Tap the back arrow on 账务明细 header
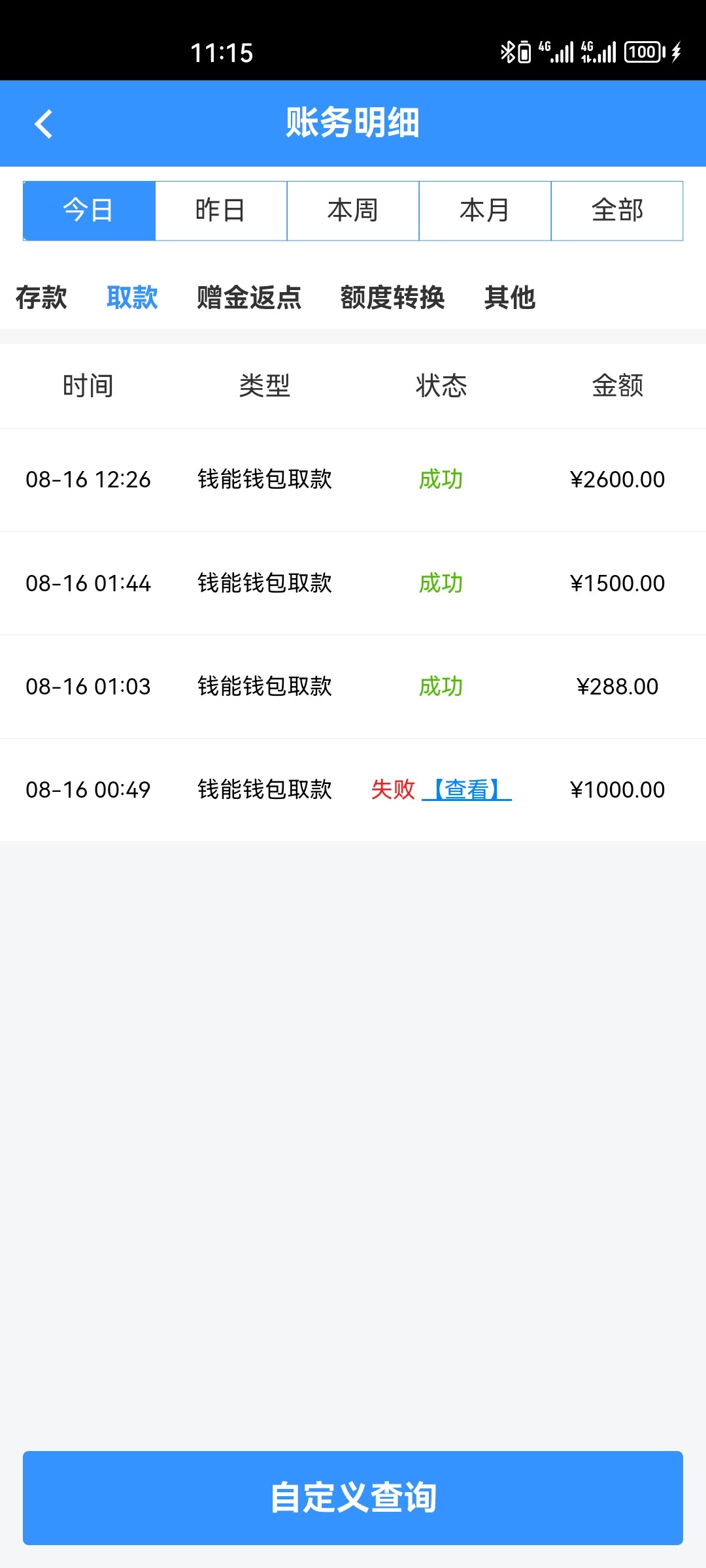 pyautogui.click(x=44, y=123)
